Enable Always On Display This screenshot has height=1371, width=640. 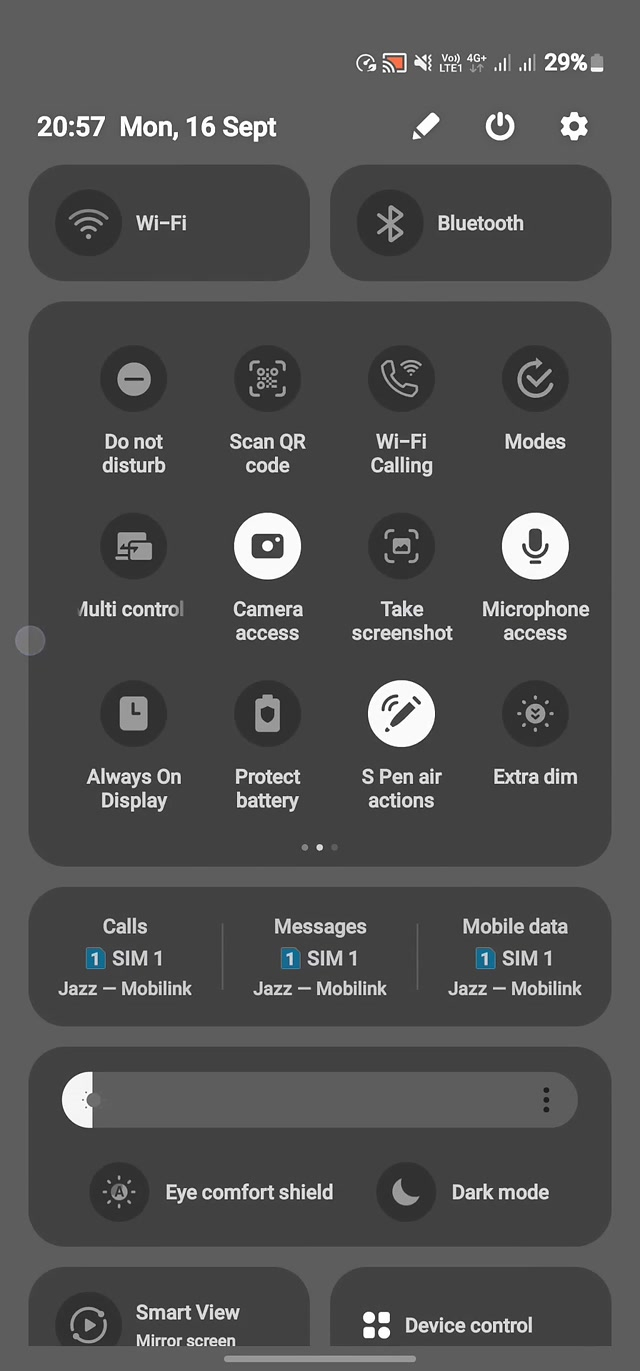pos(134,713)
